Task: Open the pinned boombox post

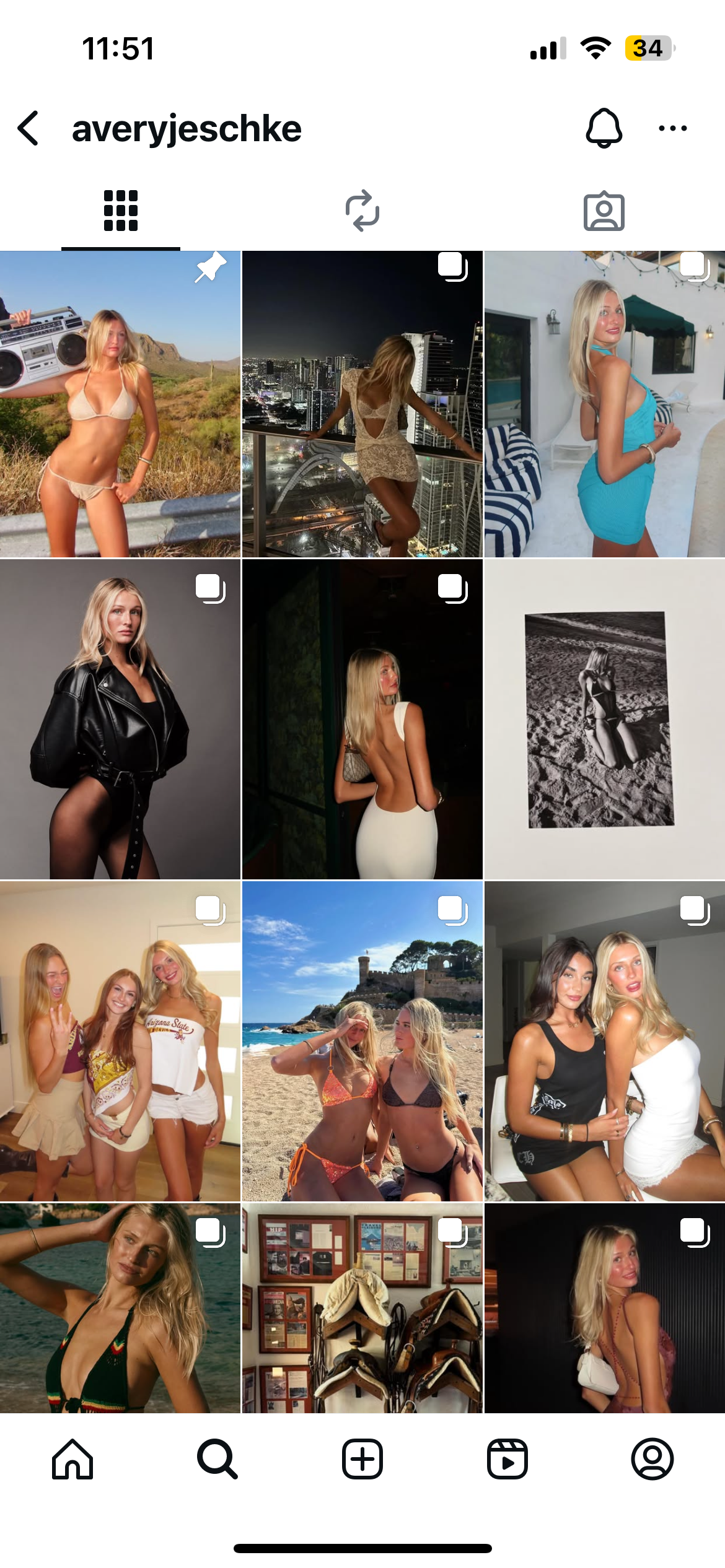Action: pyautogui.click(x=120, y=404)
